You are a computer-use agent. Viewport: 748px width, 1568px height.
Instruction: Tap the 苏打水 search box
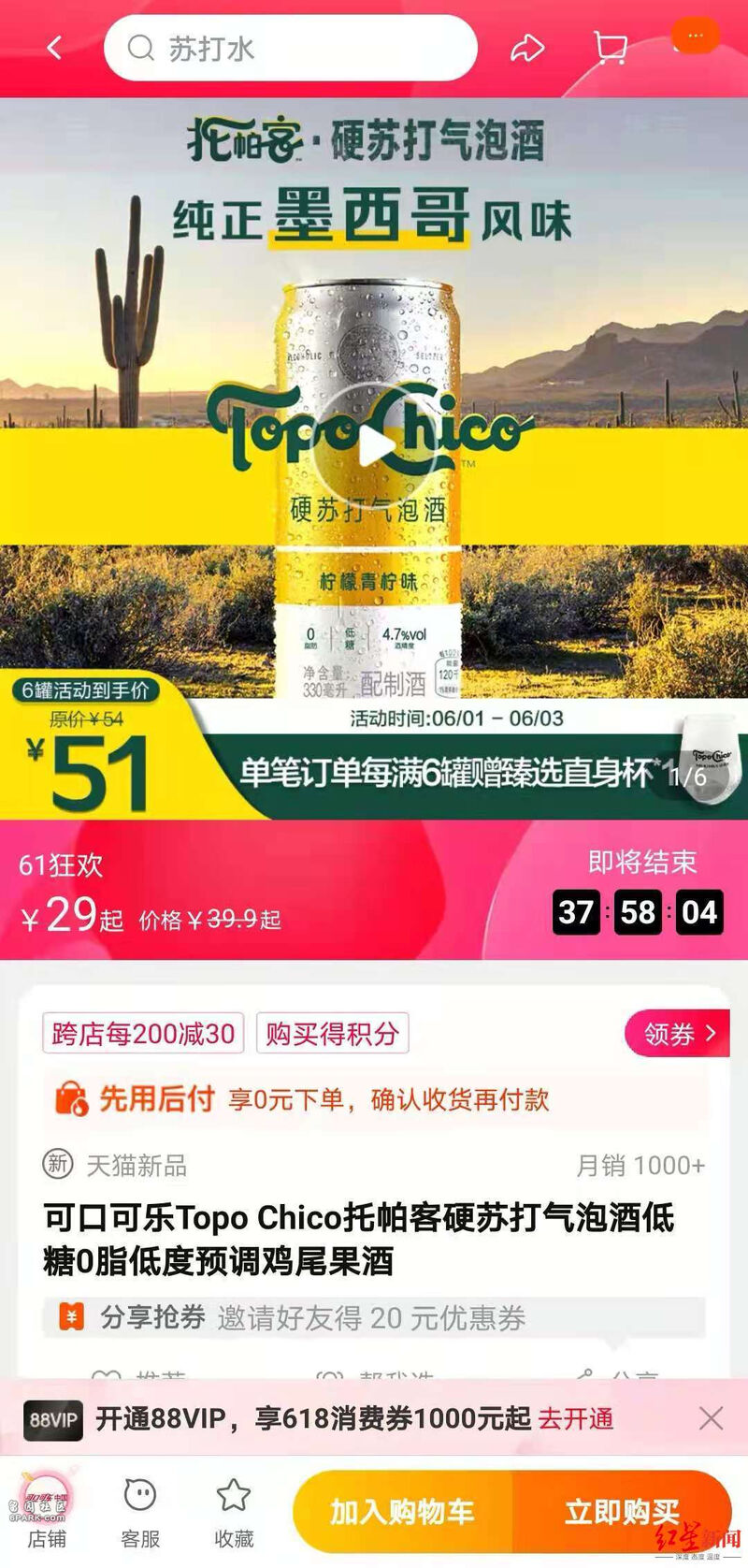click(290, 48)
